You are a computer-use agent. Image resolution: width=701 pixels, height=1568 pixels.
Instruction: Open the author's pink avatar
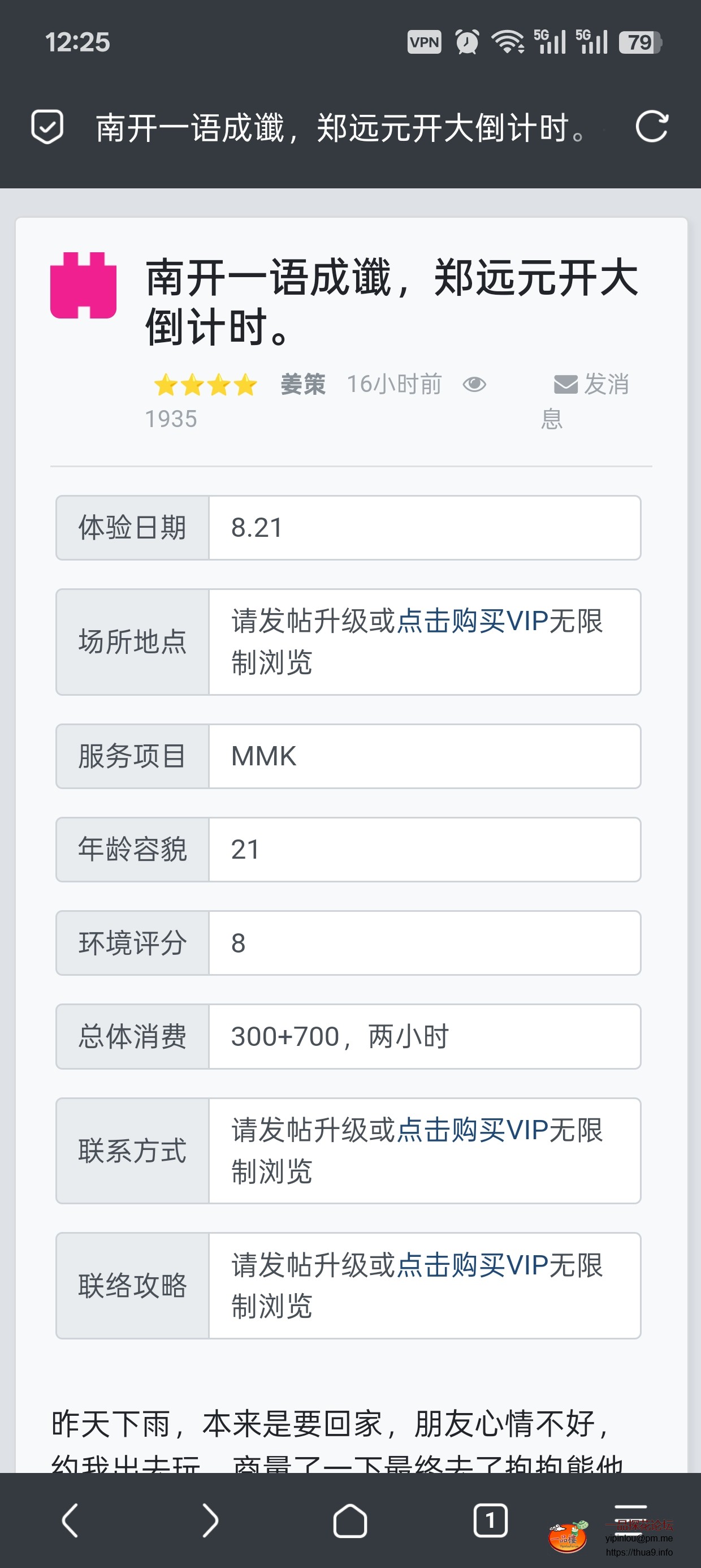[x=83, y=286]
